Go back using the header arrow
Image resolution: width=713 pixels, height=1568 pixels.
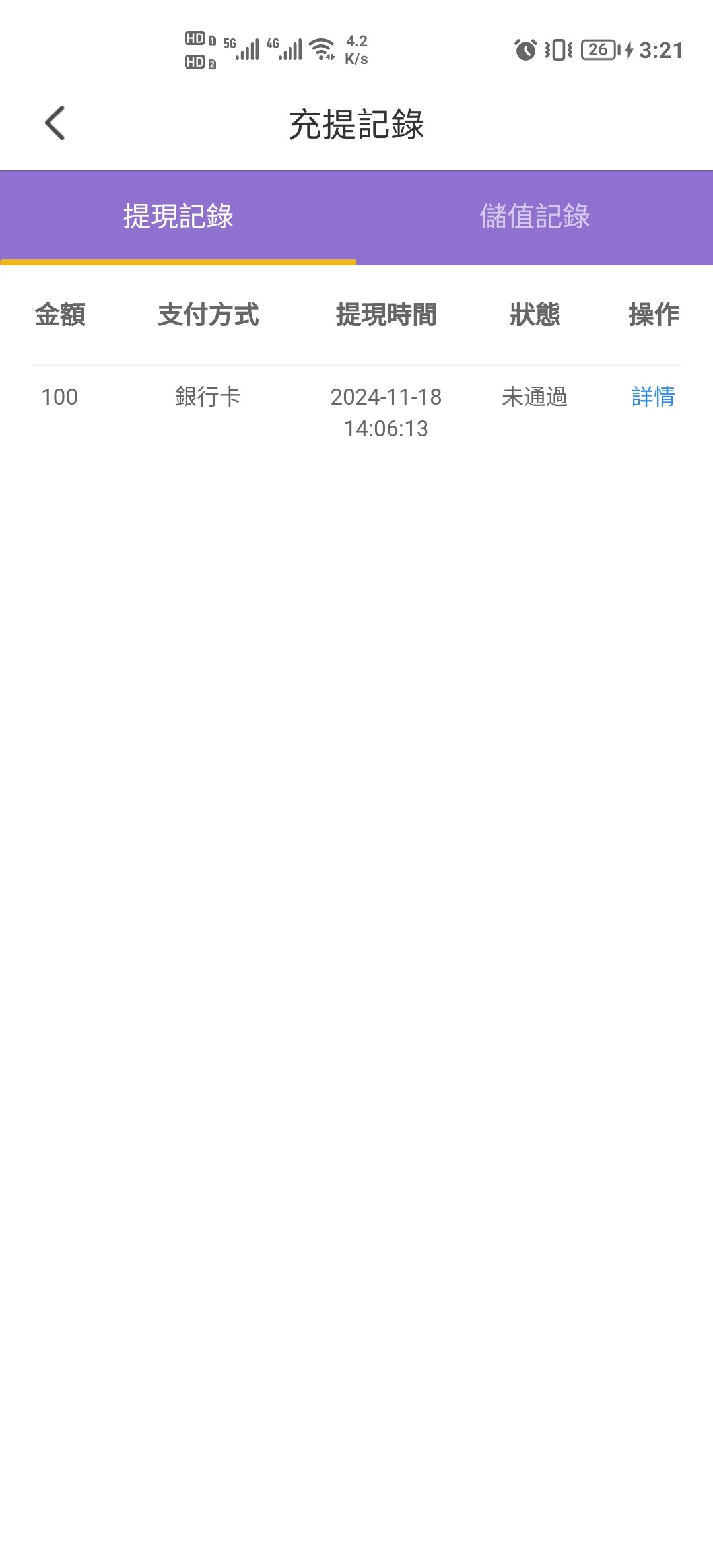tap(55, 123)
